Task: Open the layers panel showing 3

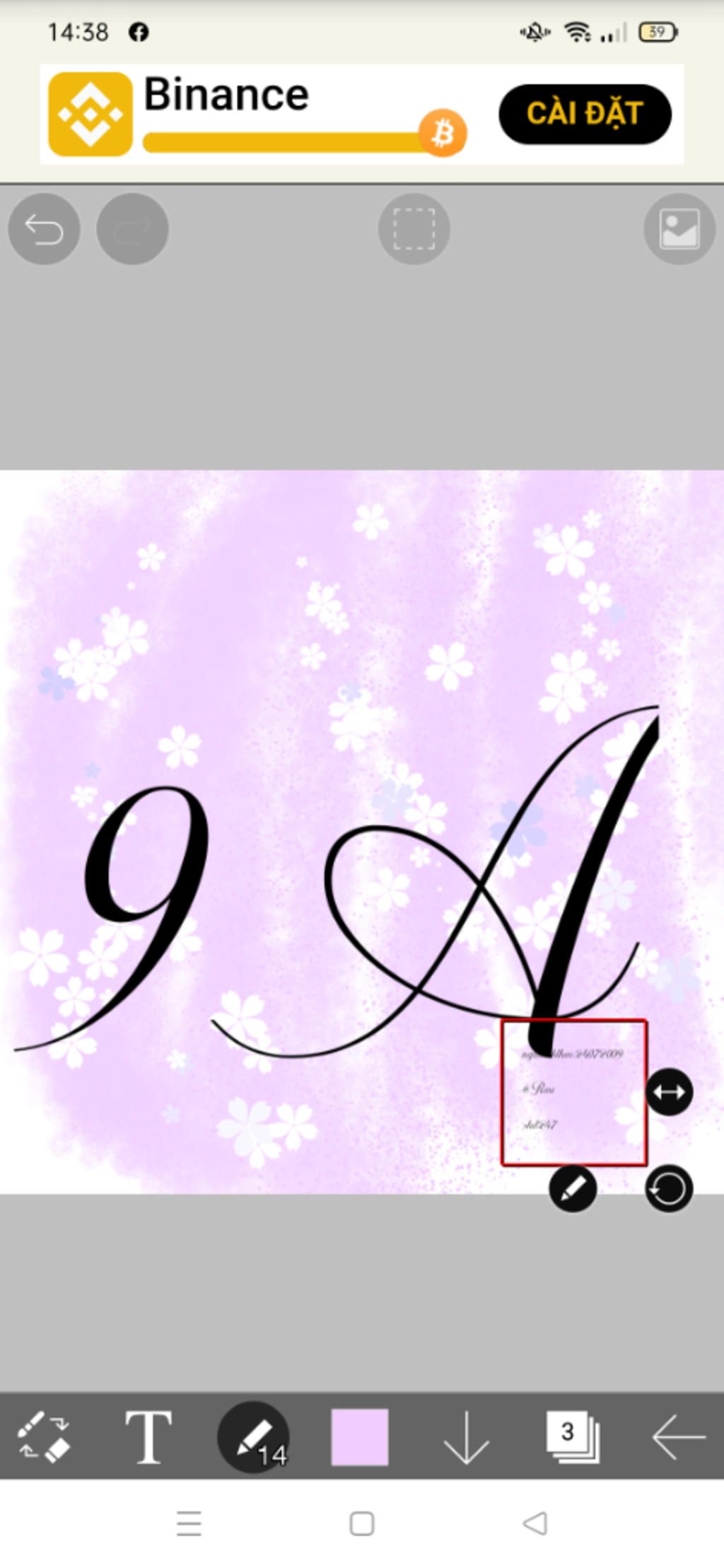Action: (572, 1436)
